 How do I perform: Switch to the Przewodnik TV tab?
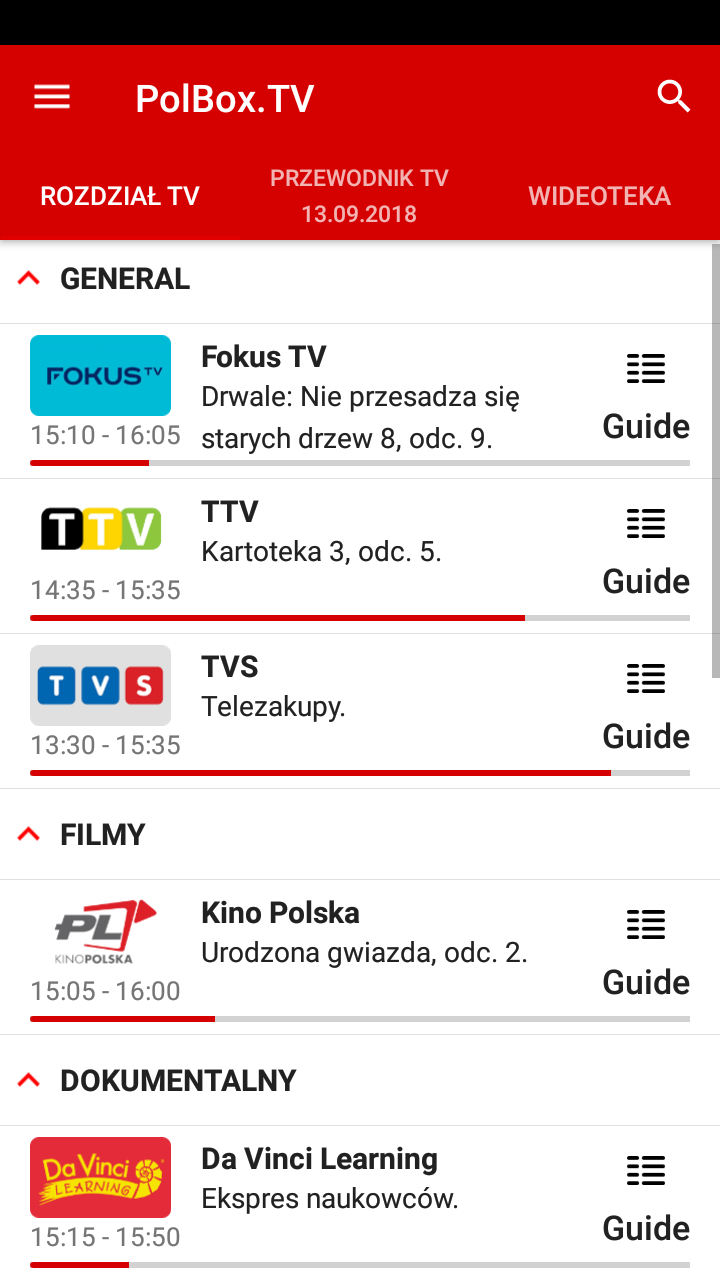click(x=359, y=196)
